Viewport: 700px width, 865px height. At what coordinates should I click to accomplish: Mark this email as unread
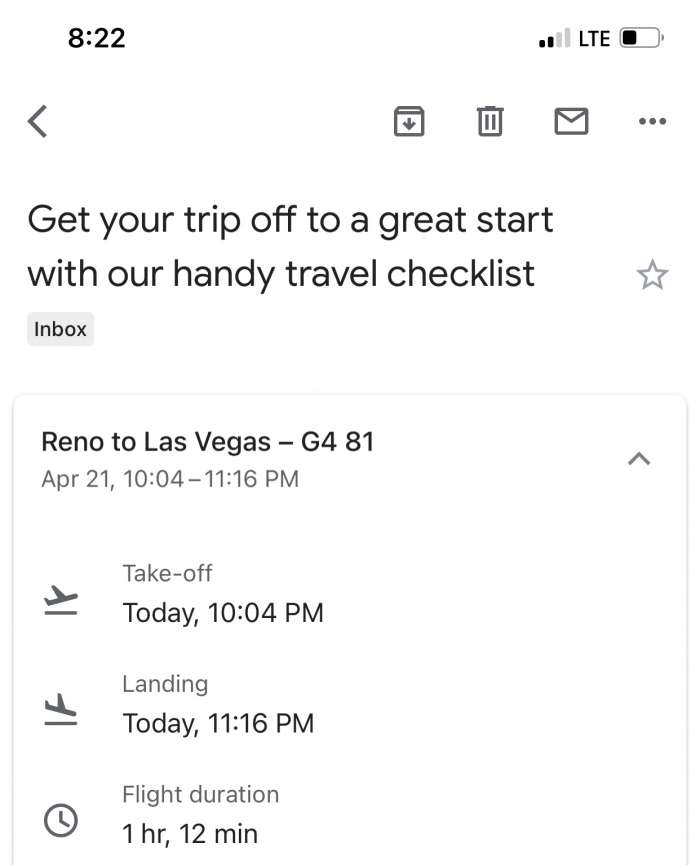point(571,122)
